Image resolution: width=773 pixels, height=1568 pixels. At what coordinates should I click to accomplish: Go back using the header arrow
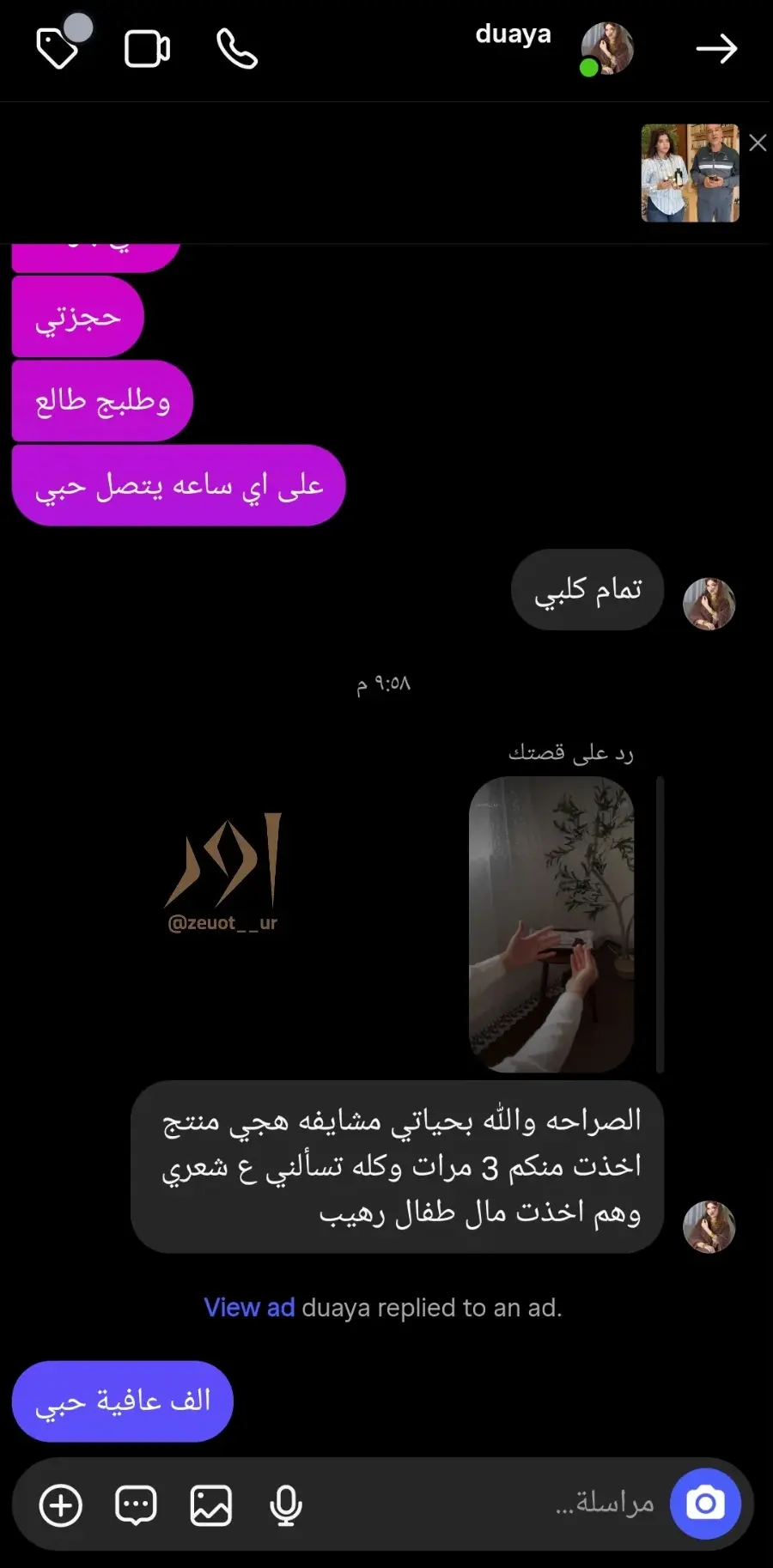point(716,49)
